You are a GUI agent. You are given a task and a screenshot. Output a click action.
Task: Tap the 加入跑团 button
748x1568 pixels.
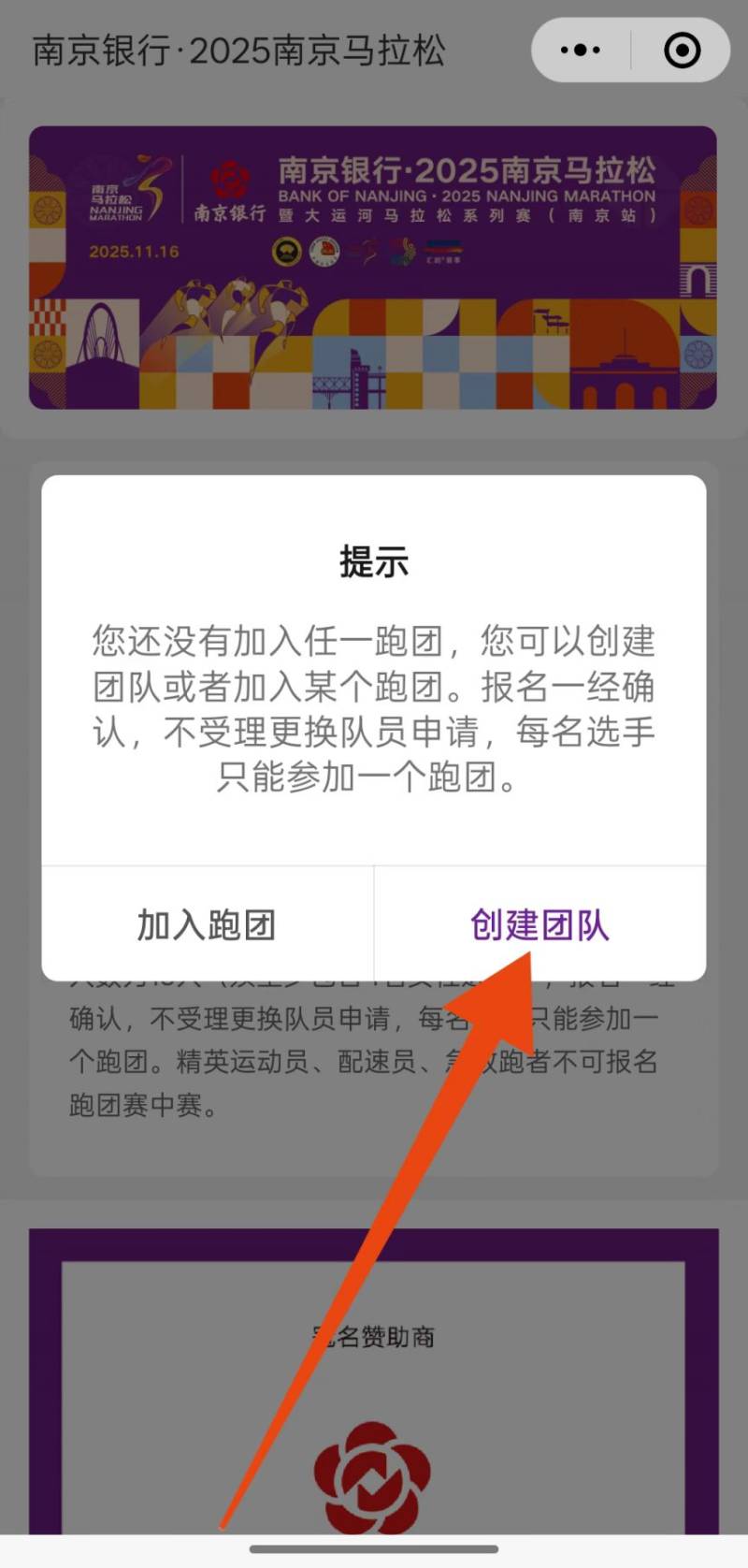pos(207,924)
